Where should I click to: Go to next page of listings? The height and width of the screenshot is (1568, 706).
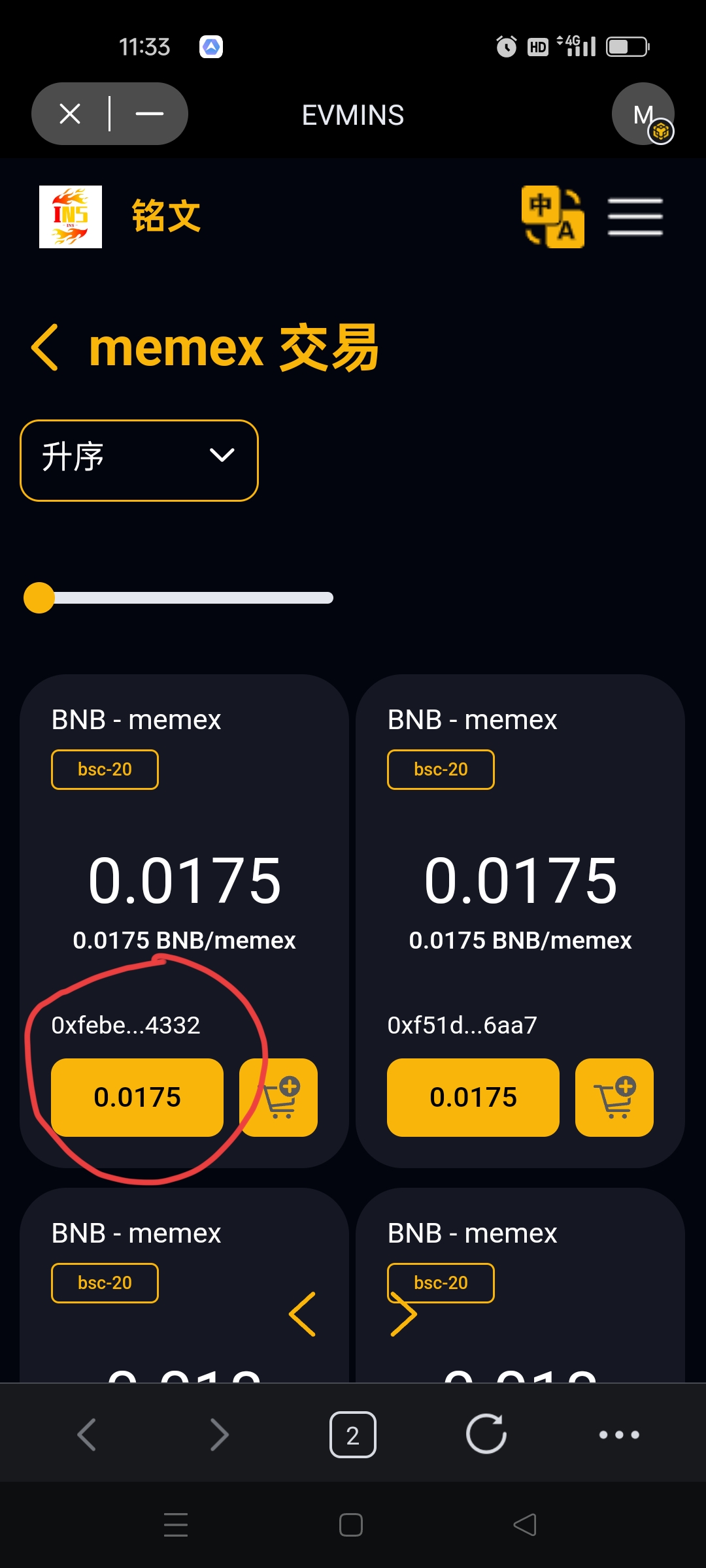coord(403,1314)
